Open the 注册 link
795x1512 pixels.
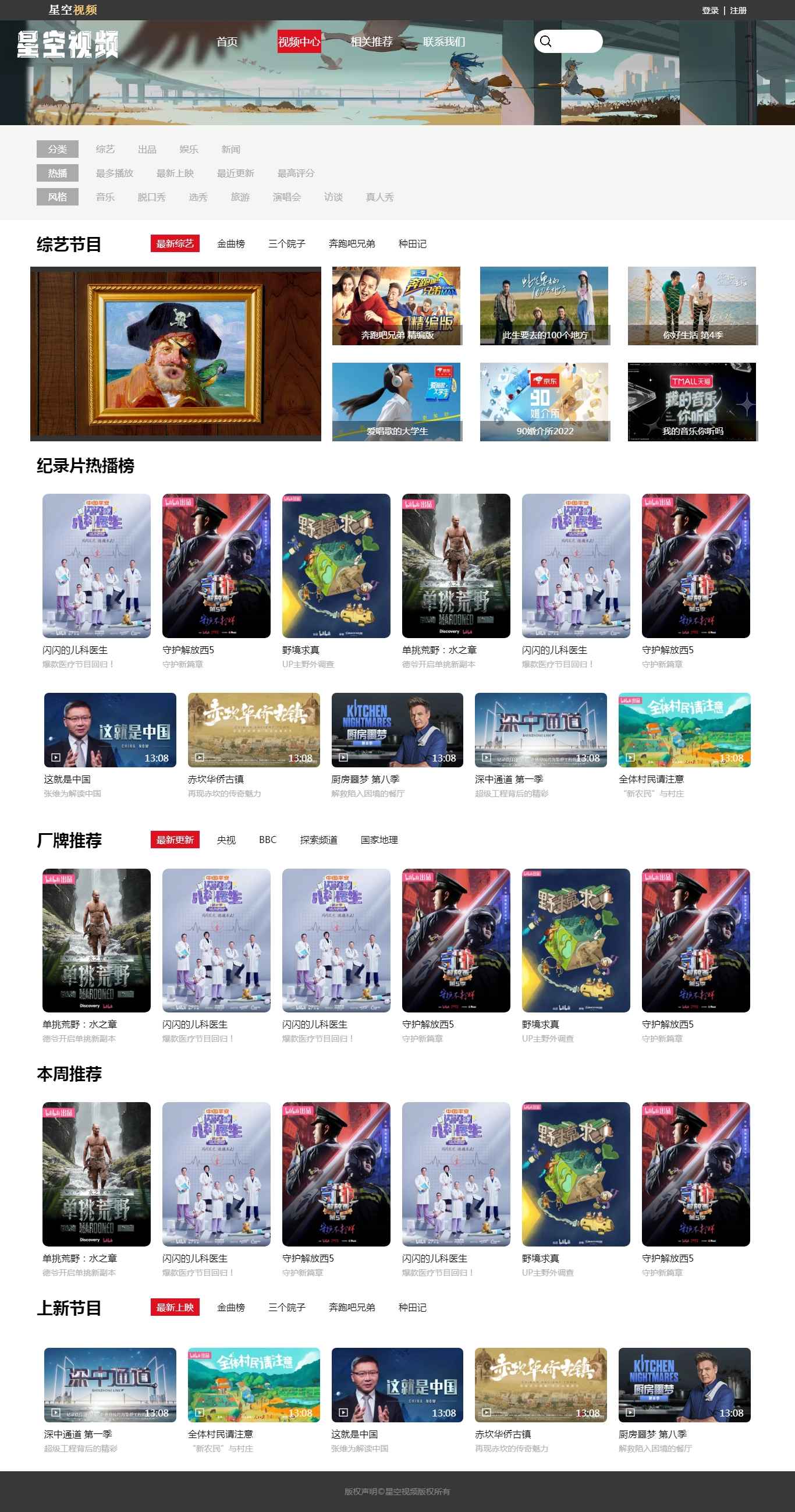coord(738,10)
